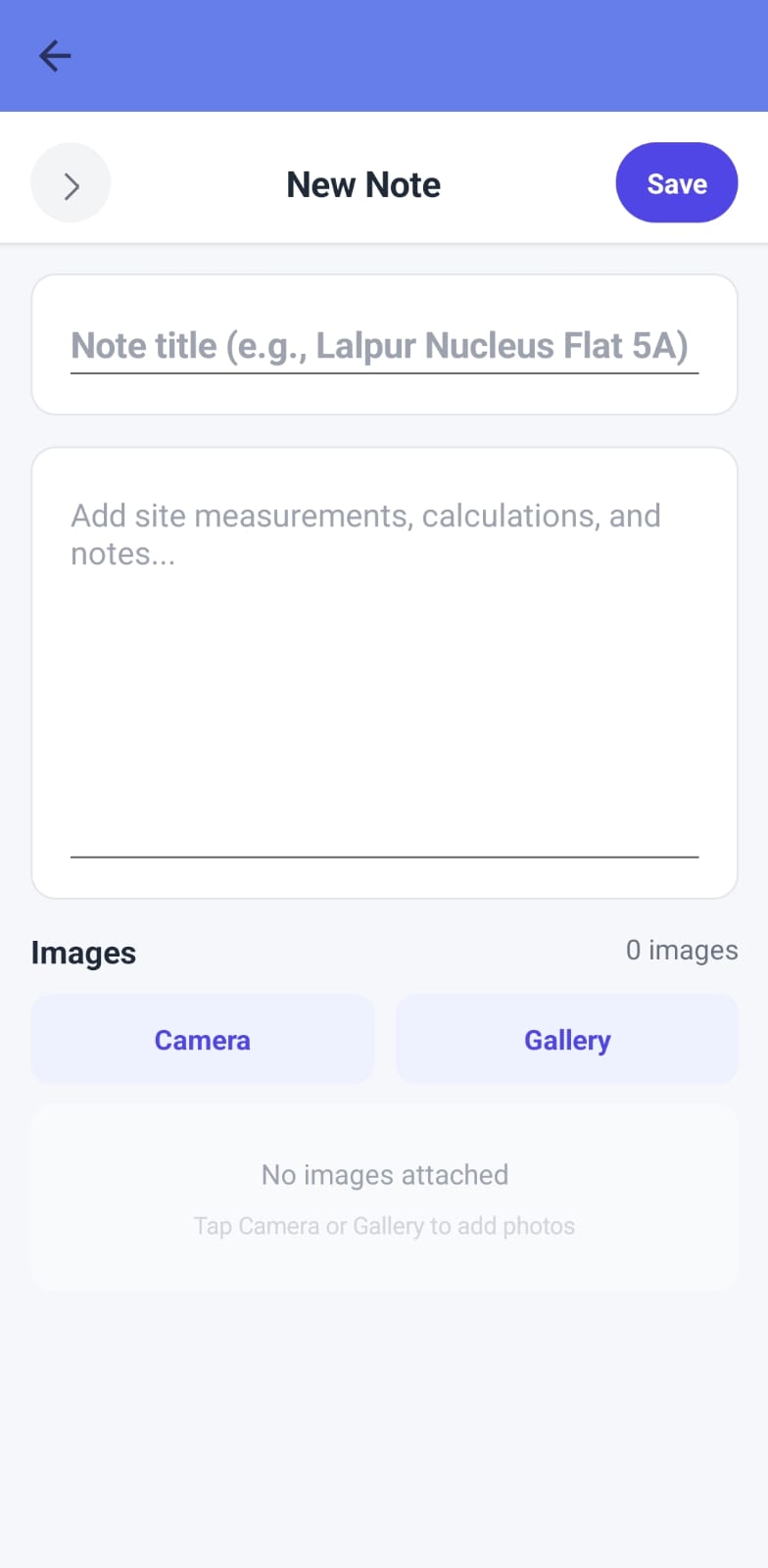Tap the Gallery button's blue label
The width and height of the screenshot is (768, 1568).
(x=566, y=1041)
